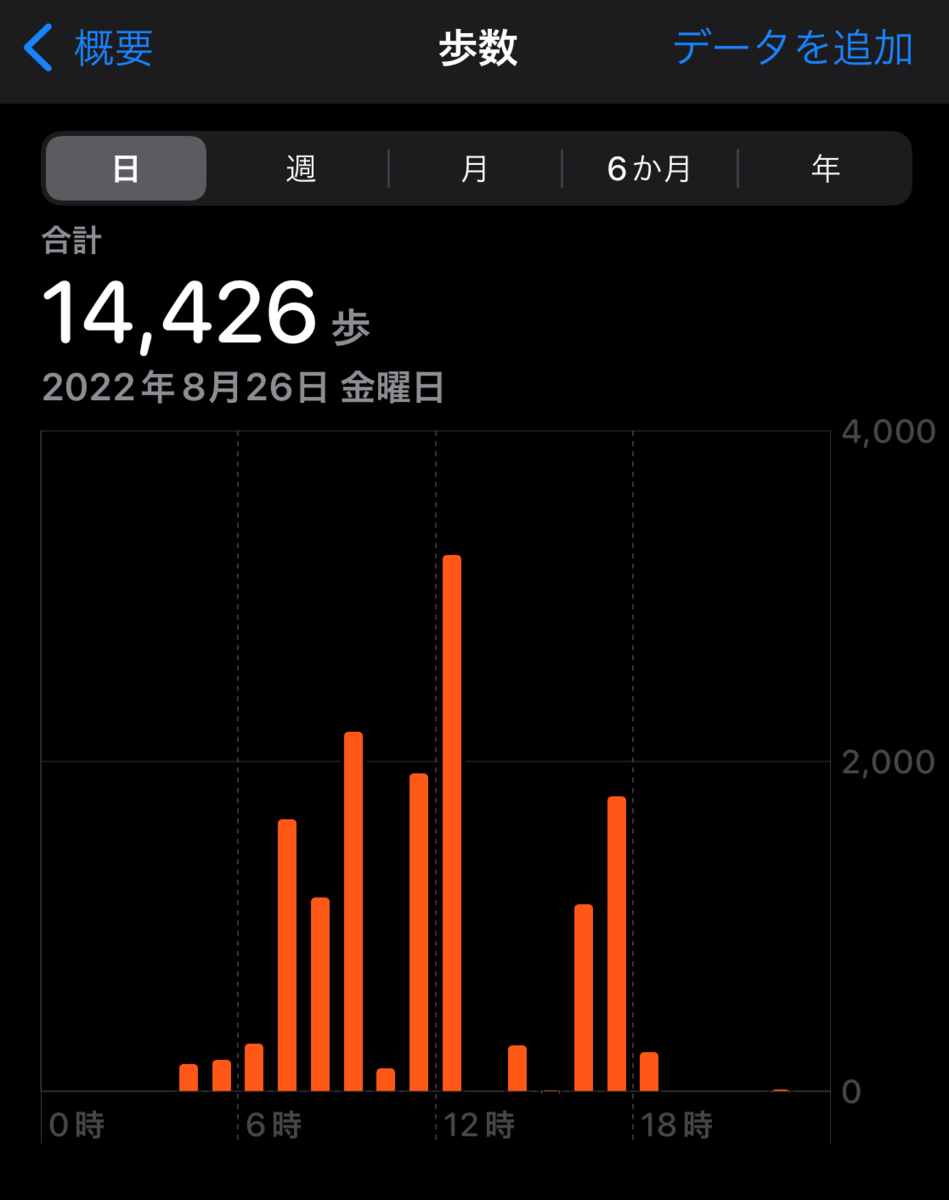Tap データを追加 to add data
949x1200 pixels.
(792, 48)
